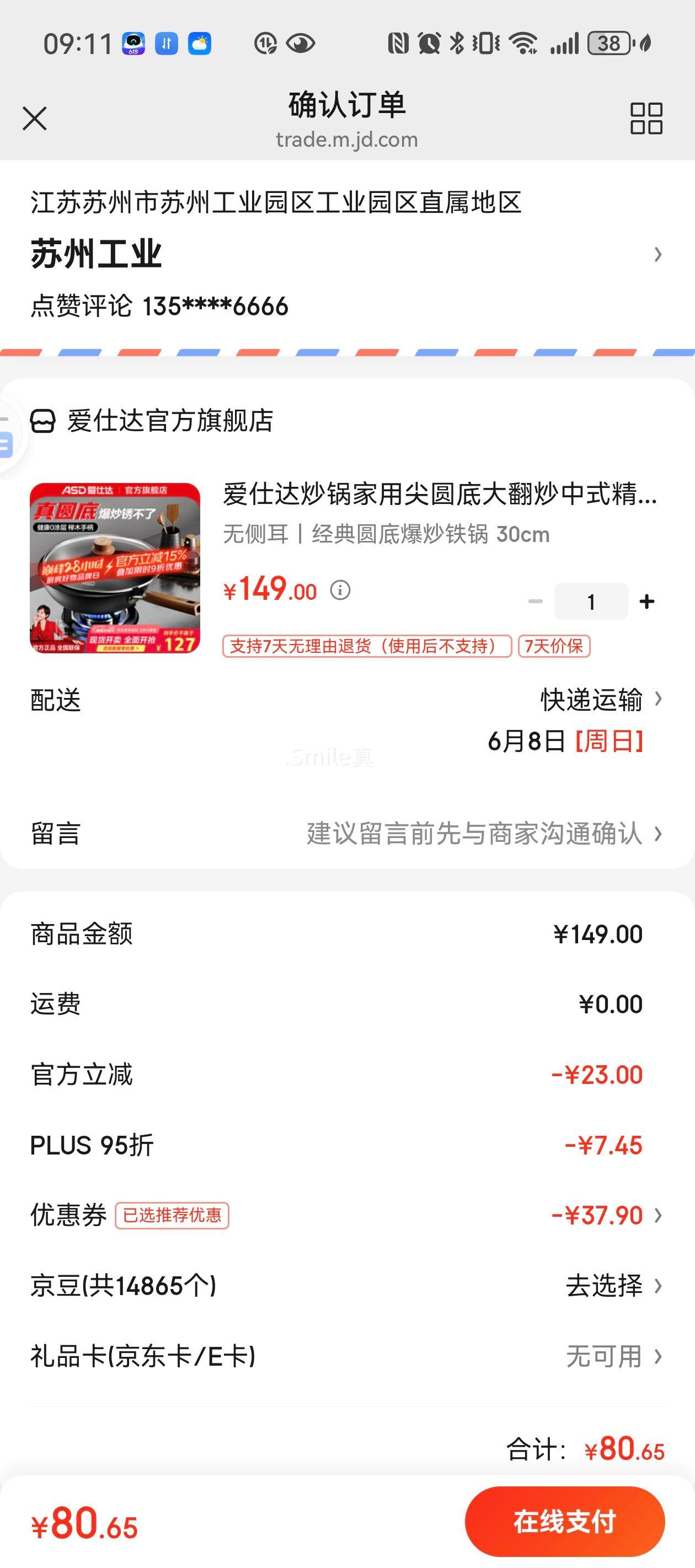Viewport: 695px width, 1568px height.
Task: Add a 留言 note for the seller
Action: point(481,833)
